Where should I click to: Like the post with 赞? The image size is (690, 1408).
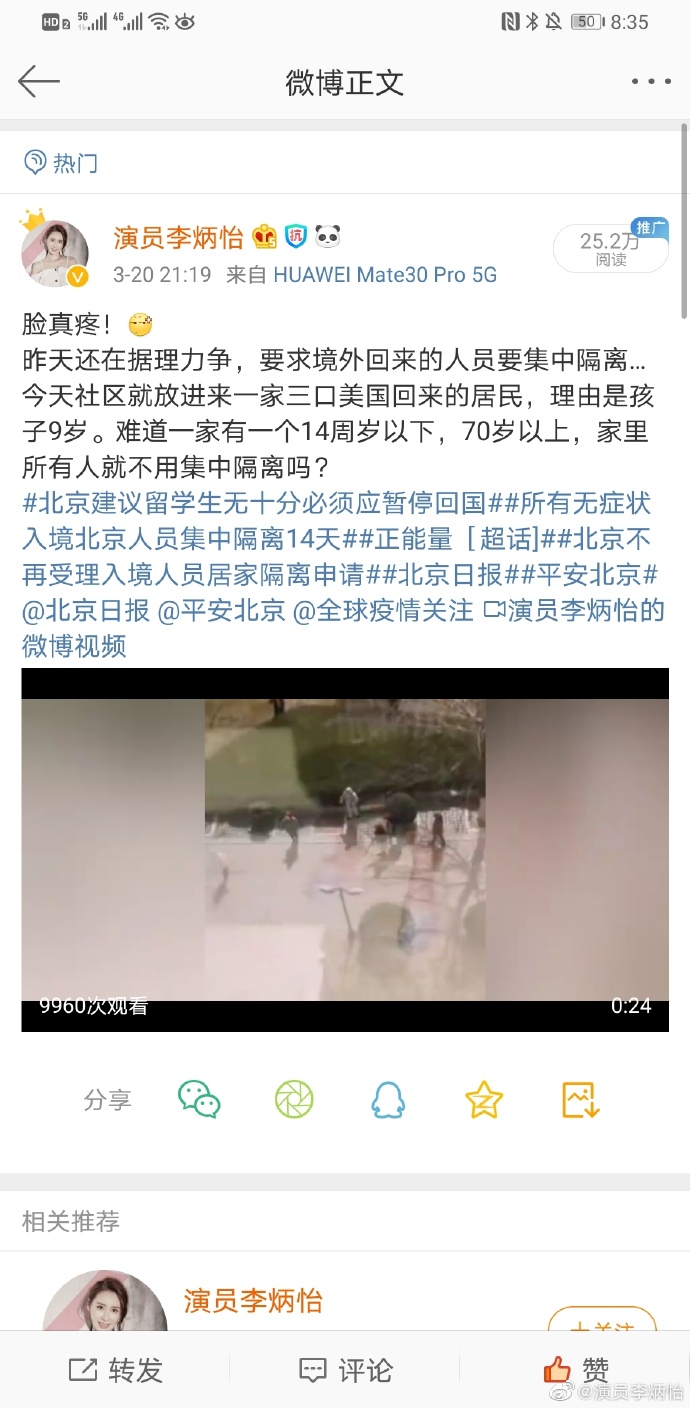(575, 1369)
